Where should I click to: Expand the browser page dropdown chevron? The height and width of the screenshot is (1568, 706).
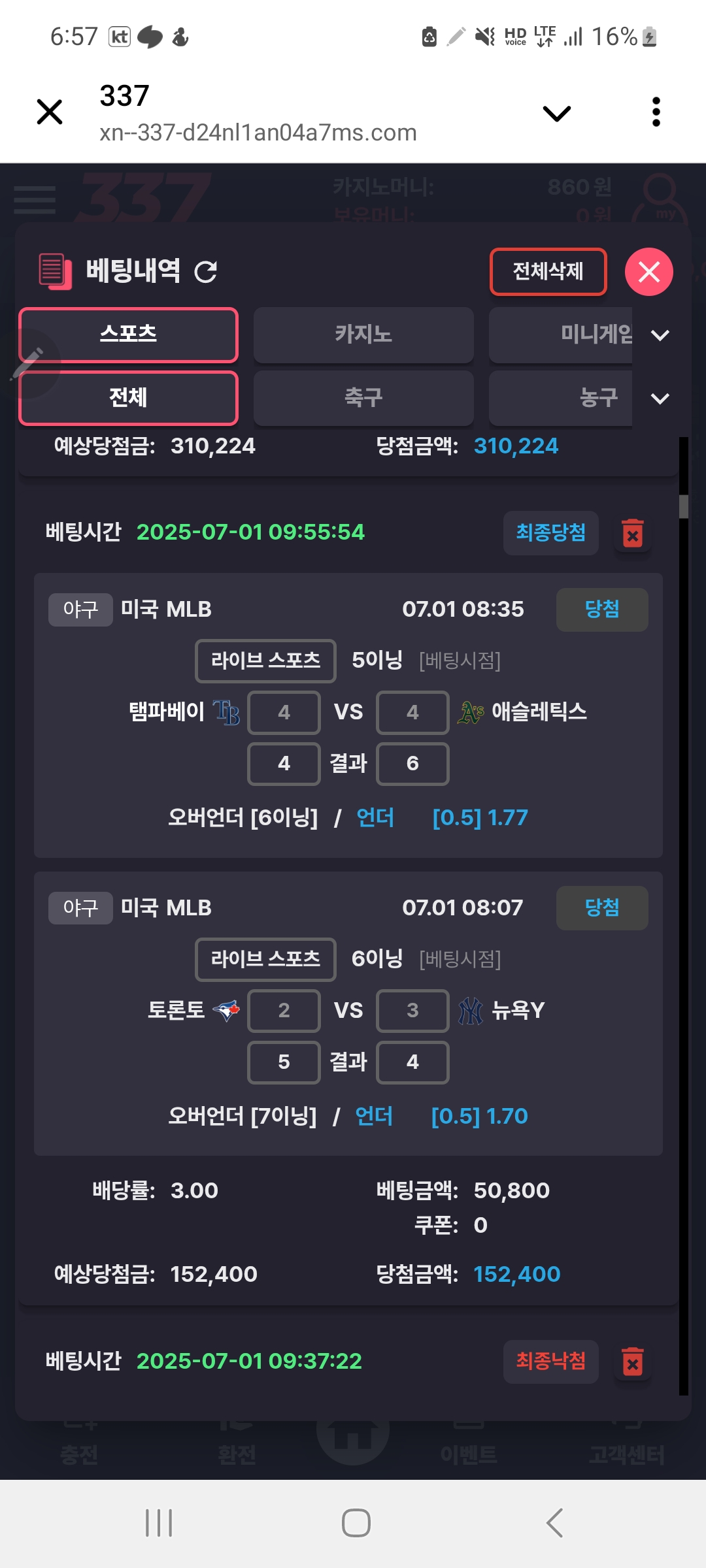(557, 113)
